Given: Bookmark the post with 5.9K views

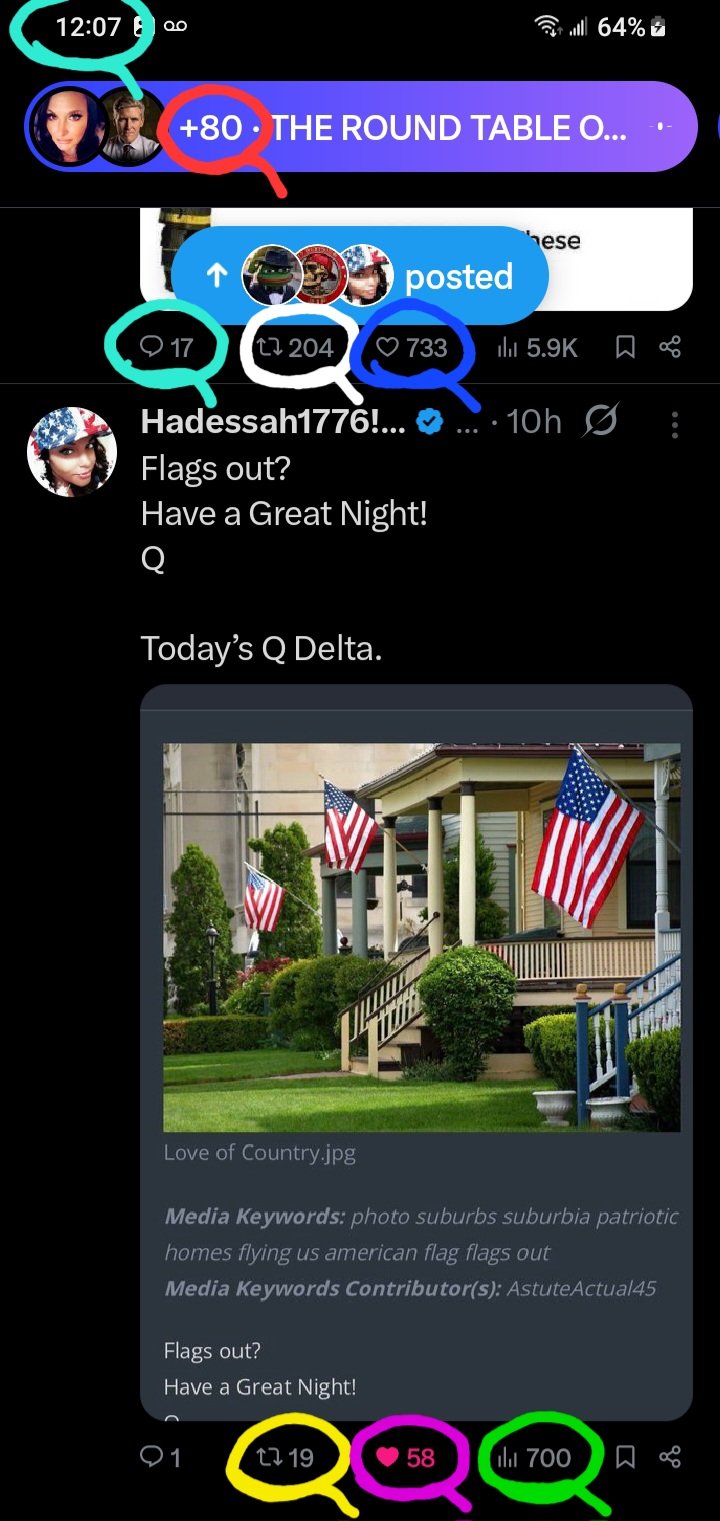Looking at the screenshot, I should [x=625, y=347].
